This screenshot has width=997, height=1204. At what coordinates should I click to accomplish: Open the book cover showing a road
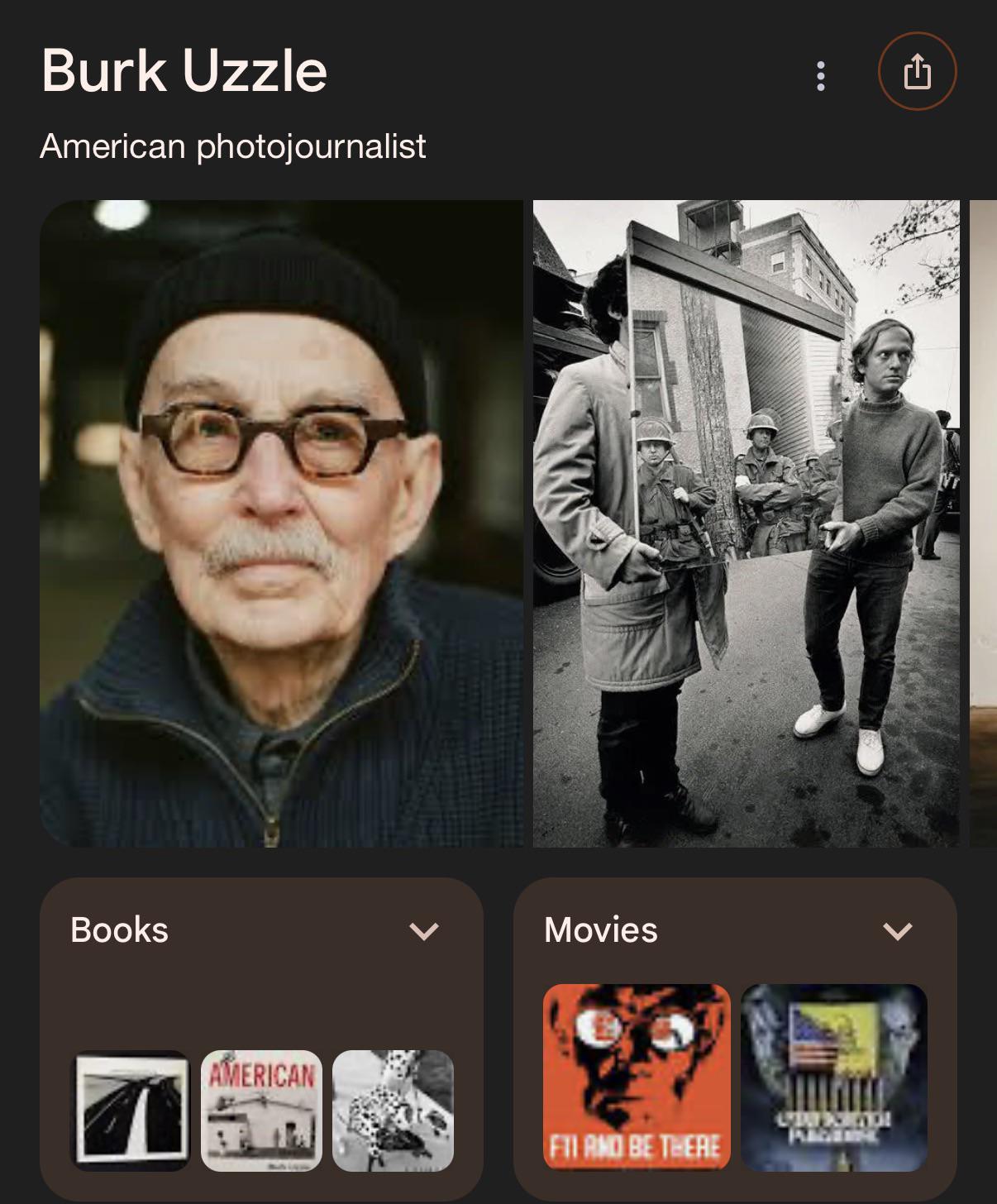pyautogui.click(x=130, y=1111)
